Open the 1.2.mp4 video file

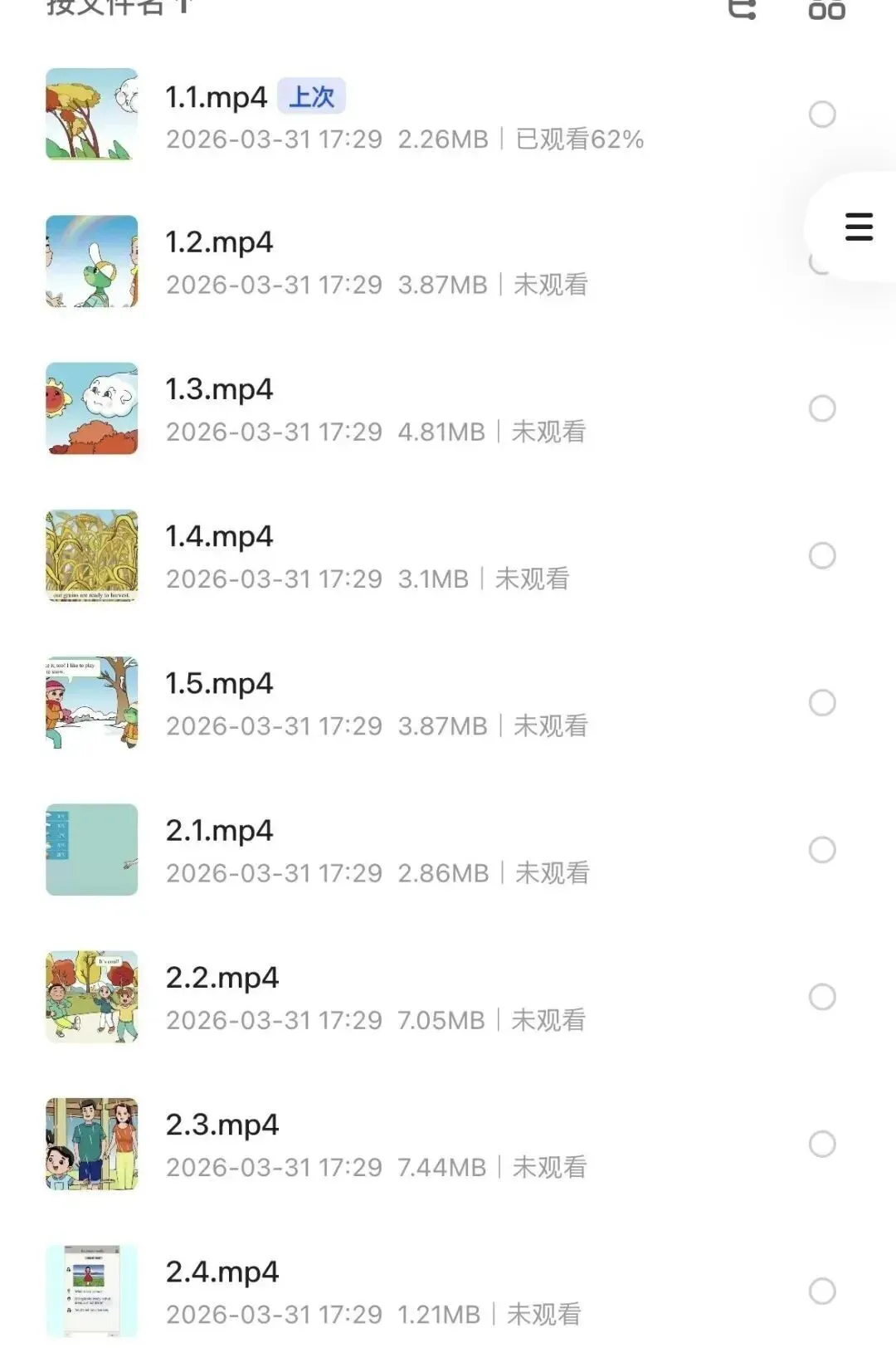click(219, 243)
